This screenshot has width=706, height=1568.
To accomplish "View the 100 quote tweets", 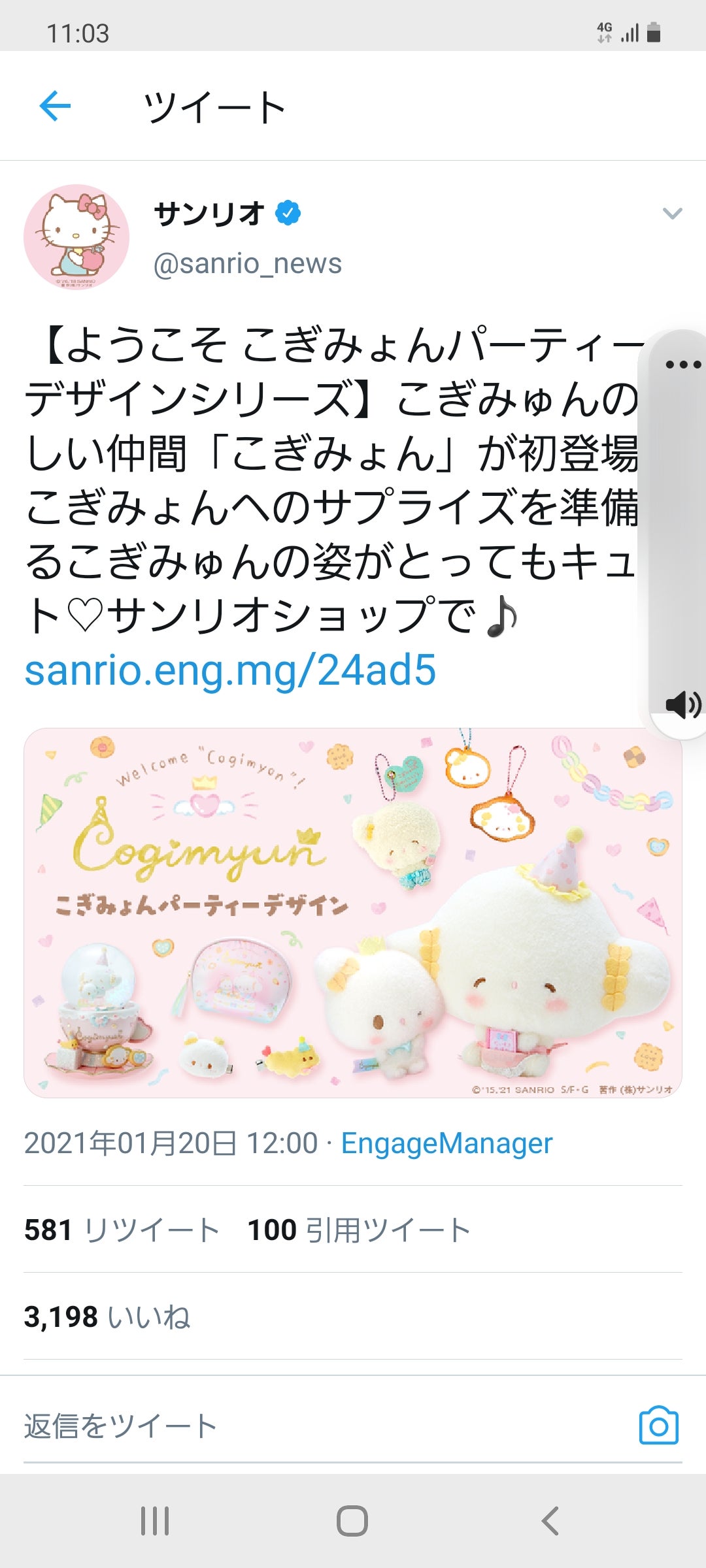I will pos(359,1230).
